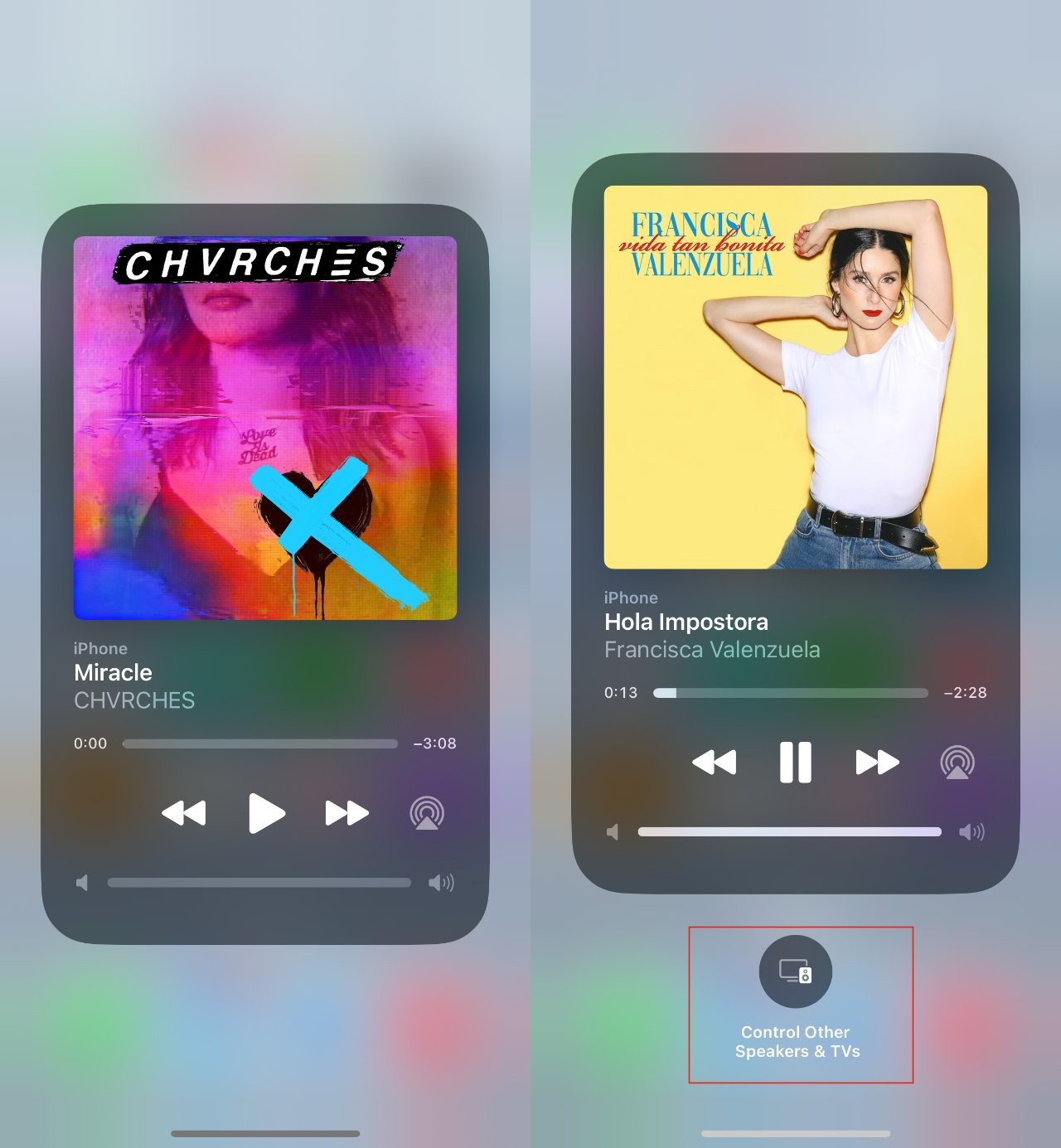Tap the volume slider under Miracle
The width and height of the screenshot is (1061, 1148).
point(259,883)
